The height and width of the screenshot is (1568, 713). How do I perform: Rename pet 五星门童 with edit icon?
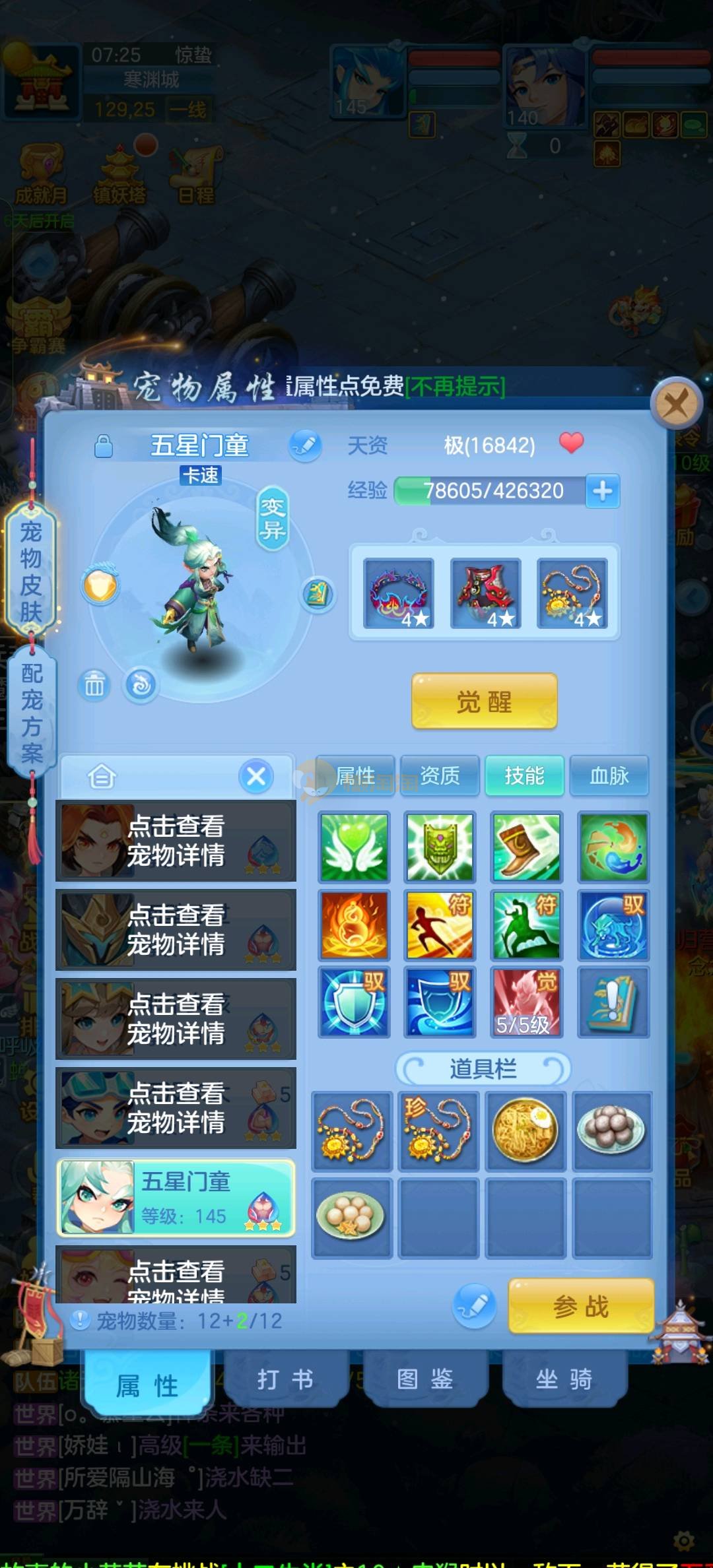coord(305,445)
